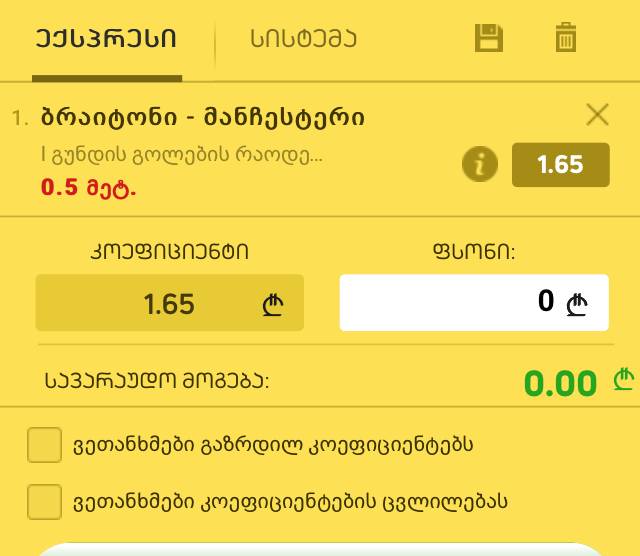
Task: Check ვეთანხმები კოეფიციენტების ცვლილებას box
Action: pos(45,501)
